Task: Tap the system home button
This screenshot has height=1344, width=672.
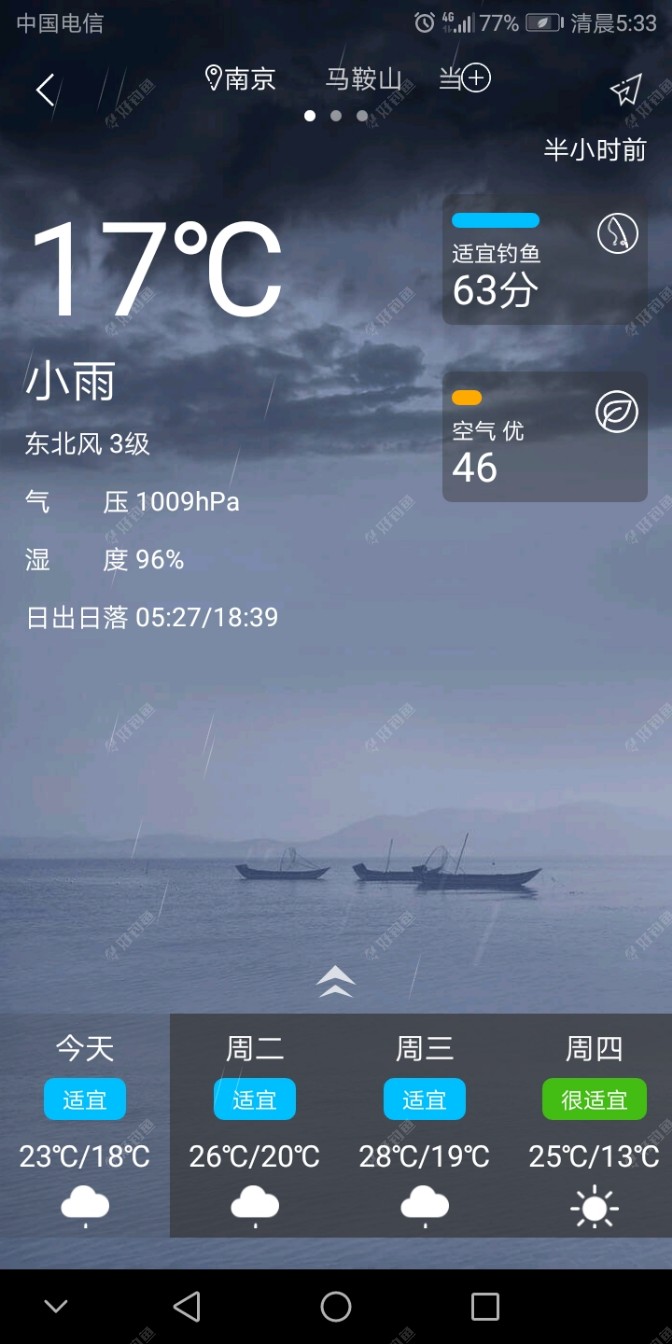Action: (336, 1306)
